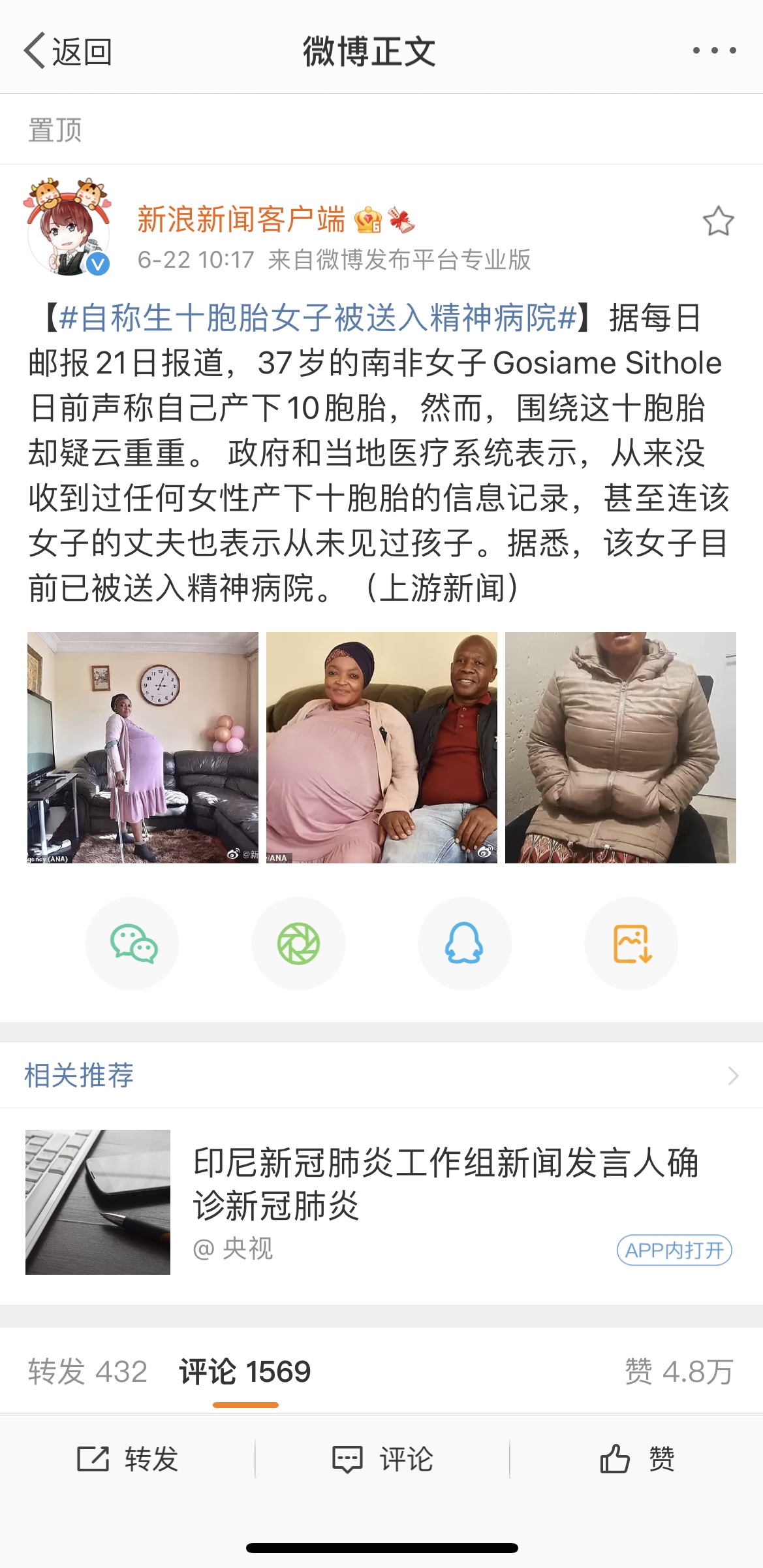This screenshot has height=1568, width=763.
Task: Switch to 赞 4.8万 tab
Action: [x=679, y=1371]
